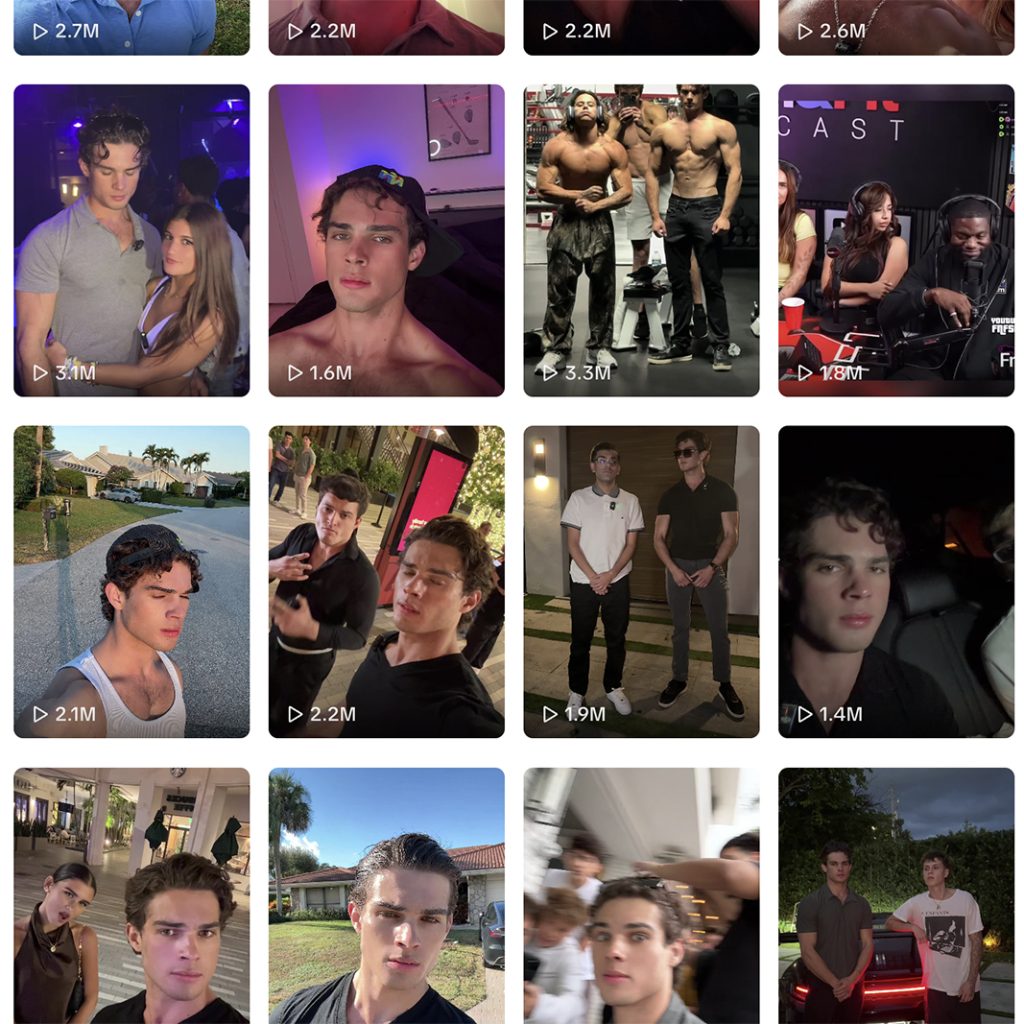1024x1024 pixels.
Task: Open the video with 1.9M views
Action: tap(641, 581)
